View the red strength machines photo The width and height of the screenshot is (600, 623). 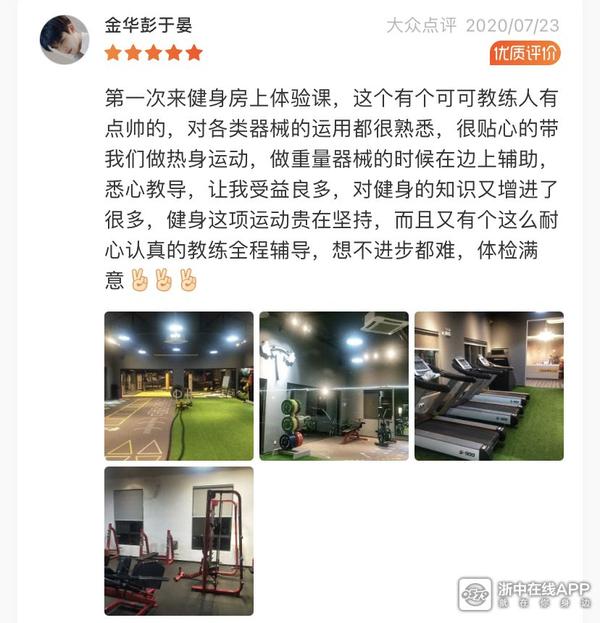tap(179, 540)
